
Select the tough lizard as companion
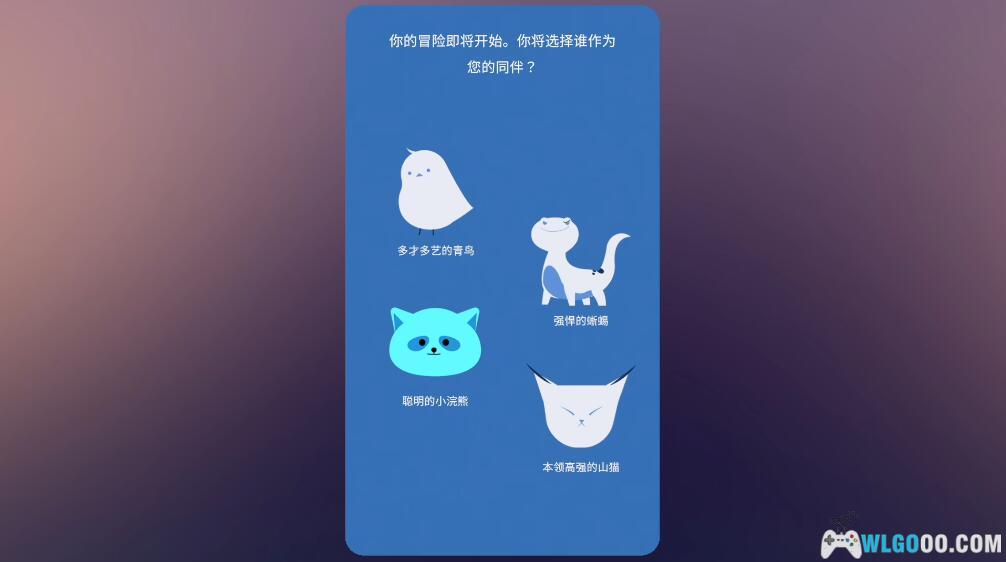click(577, 262)
